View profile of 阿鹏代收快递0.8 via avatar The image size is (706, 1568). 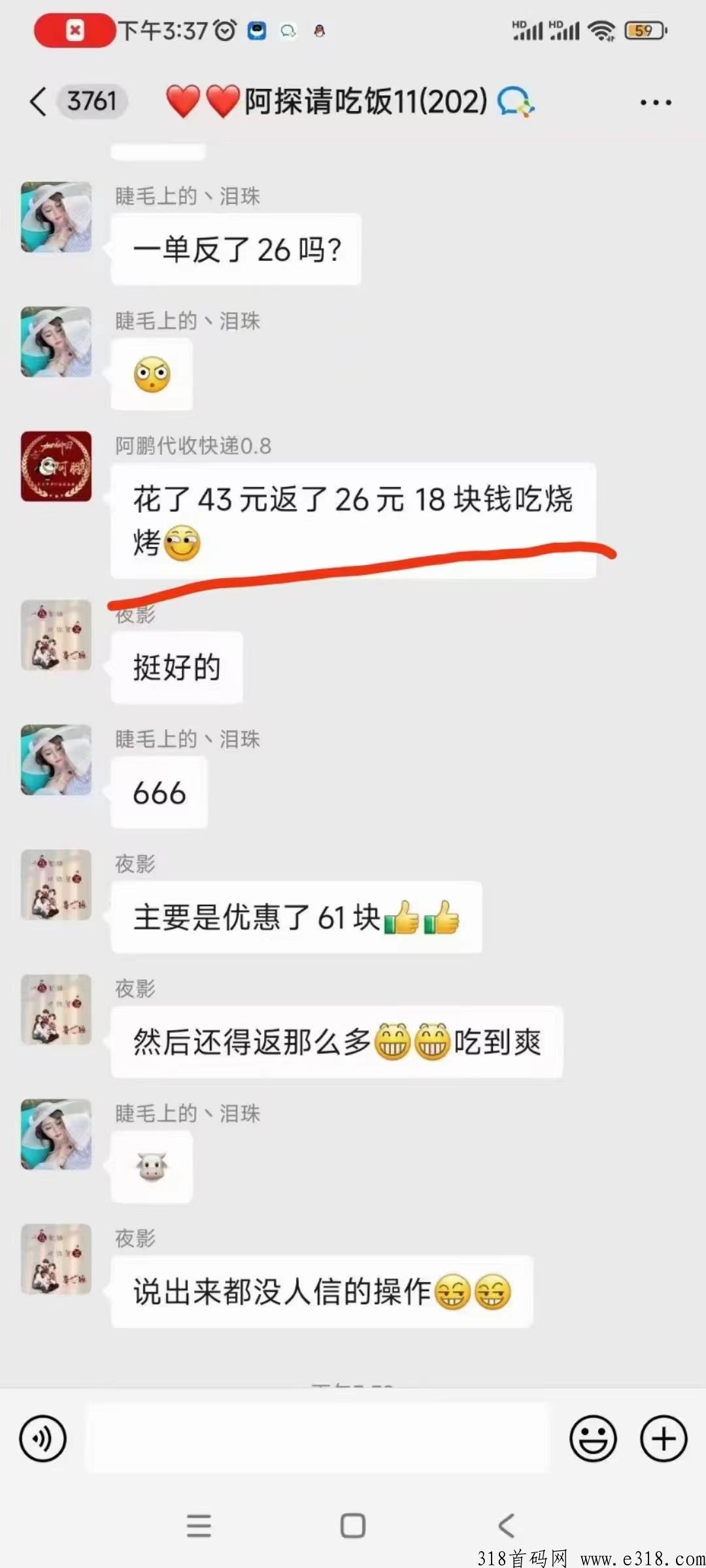(56, 466)
